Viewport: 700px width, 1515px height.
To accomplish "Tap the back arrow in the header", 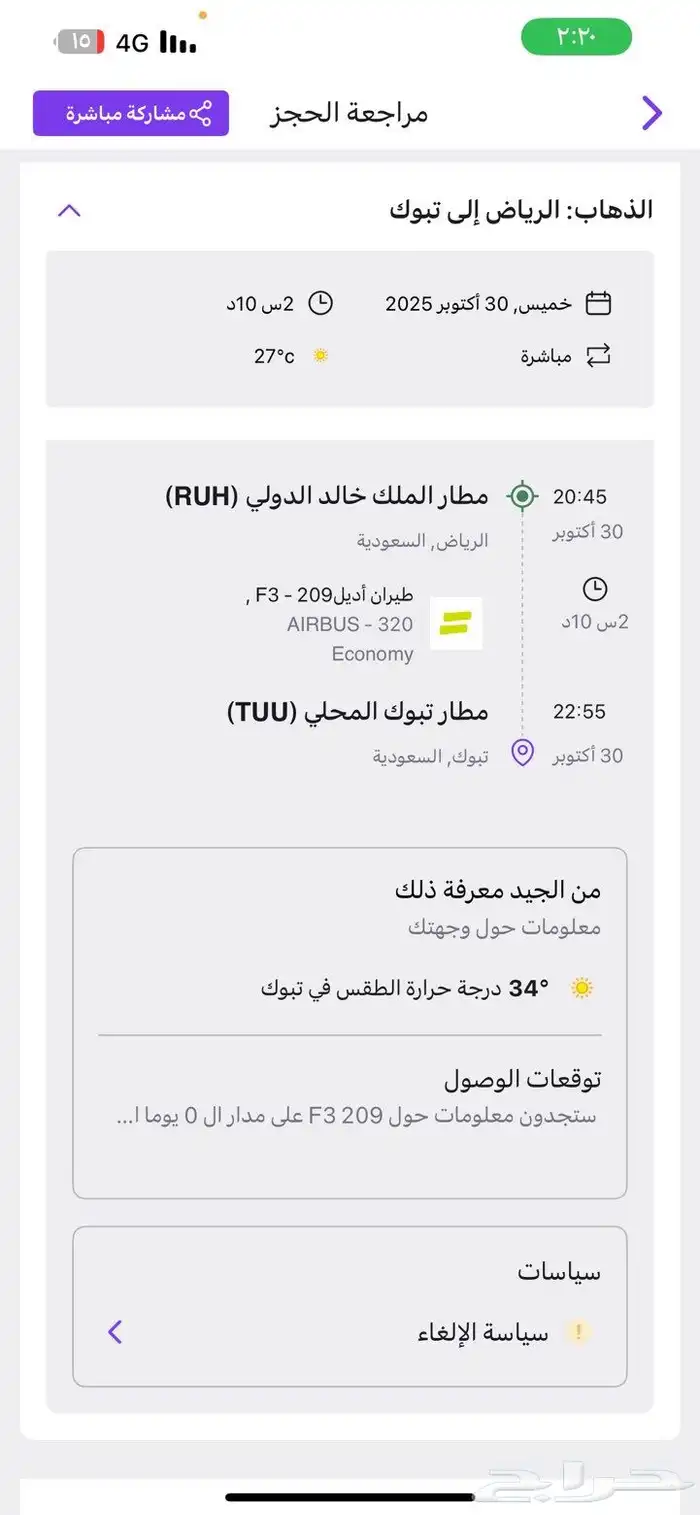I will pyautogui.click(x=652, y=113).
